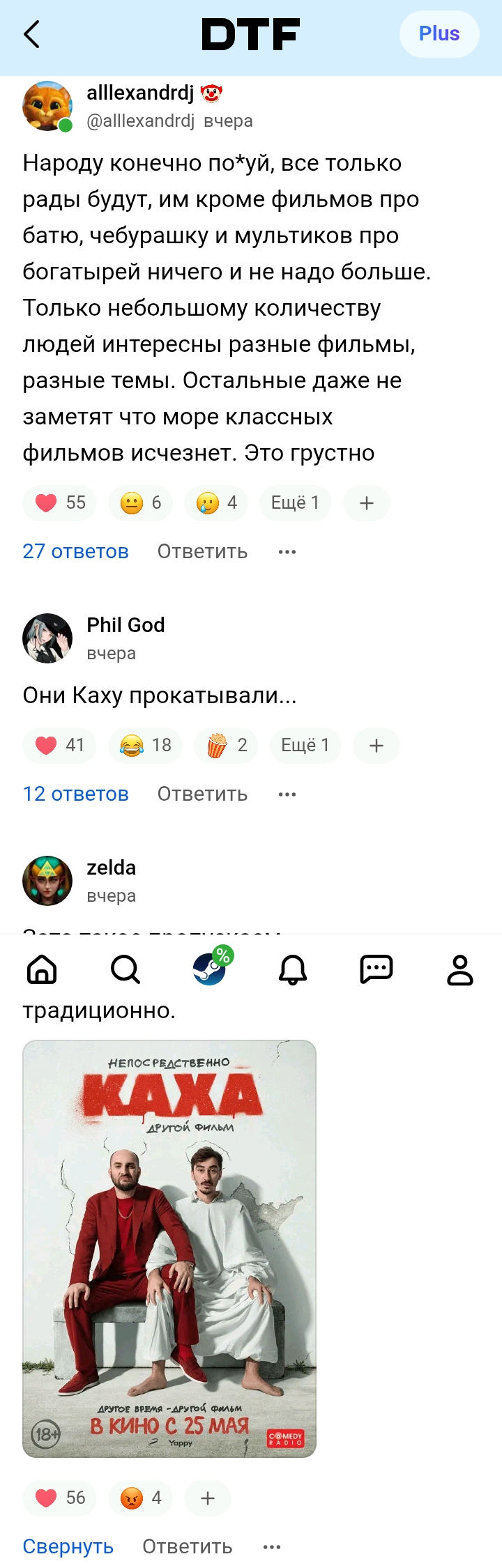The width and height of the screenshot is (502, 1568).
Task: Open the Каха movie poster image
Action: pos(169,1249)
